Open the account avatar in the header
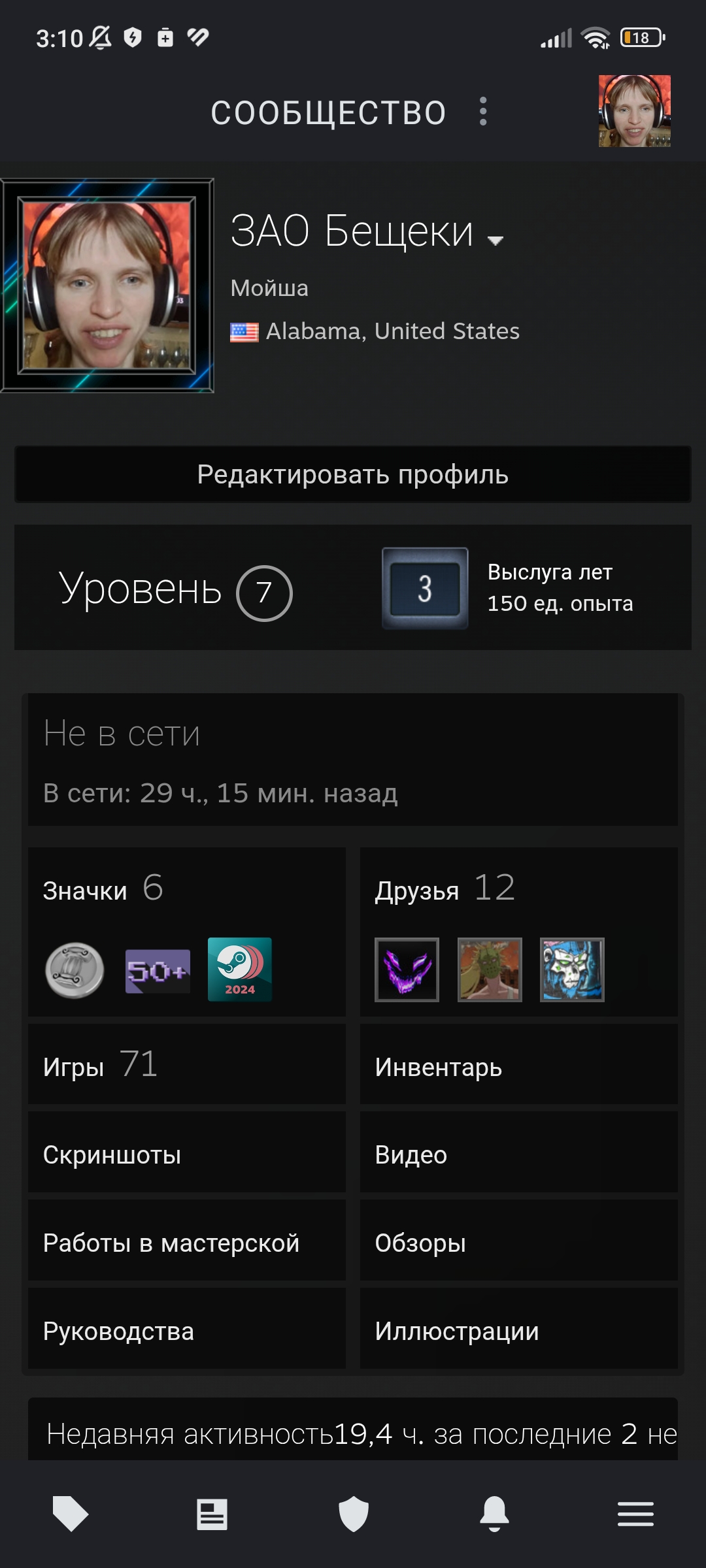 click(x=635, y=111)
